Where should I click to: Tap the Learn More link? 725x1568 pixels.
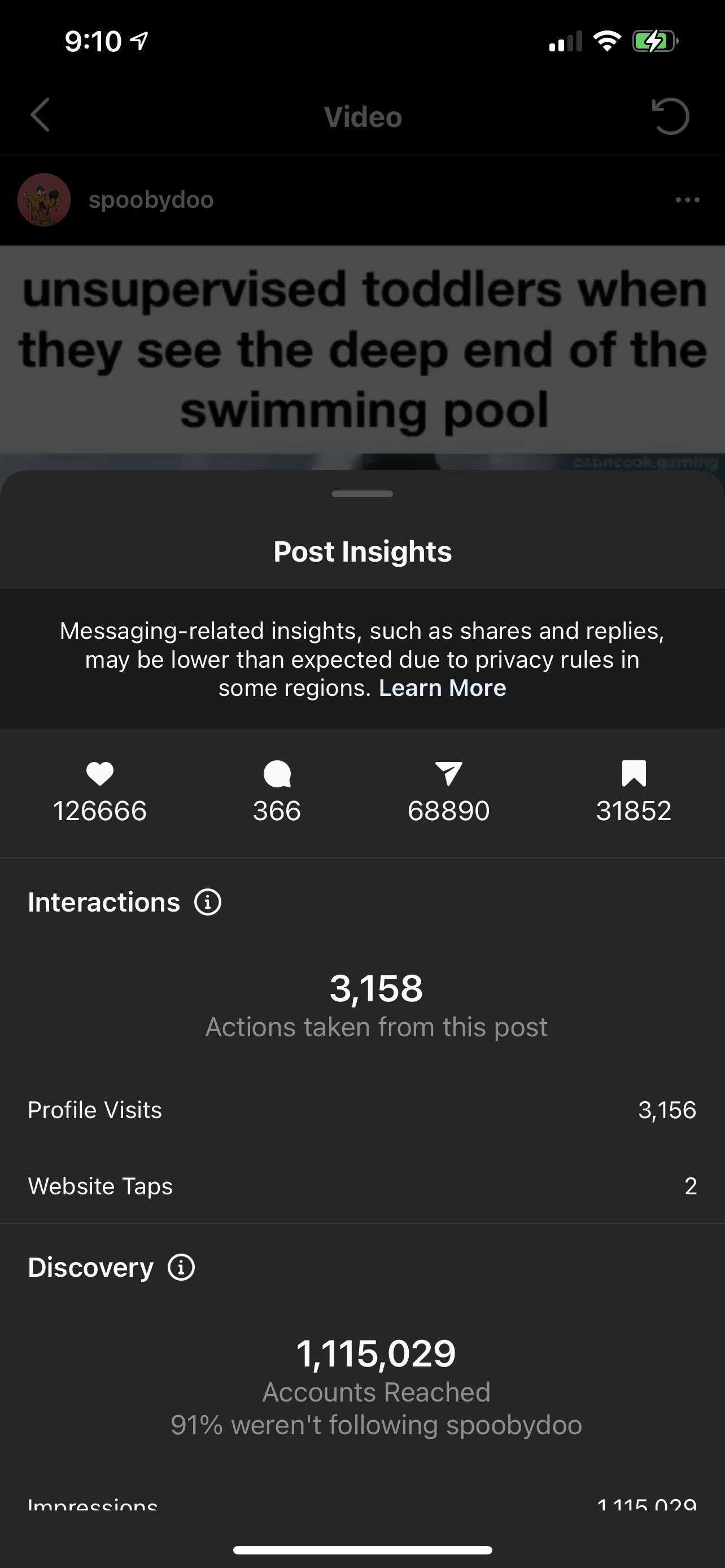[x=442, y=688]
